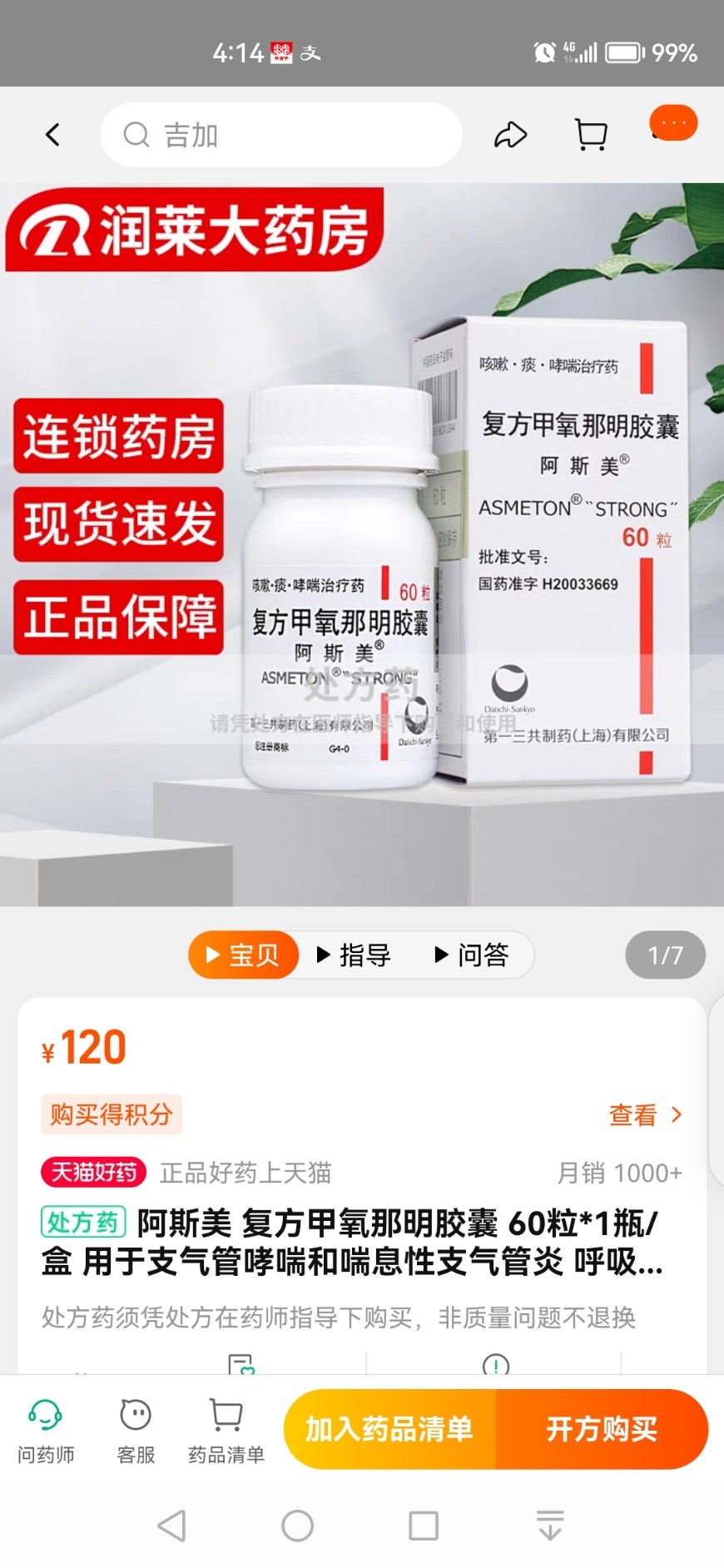This screenshot has width=724, height=1568.
Task: Contact customer service 客服
Action: coord(136,1430)
